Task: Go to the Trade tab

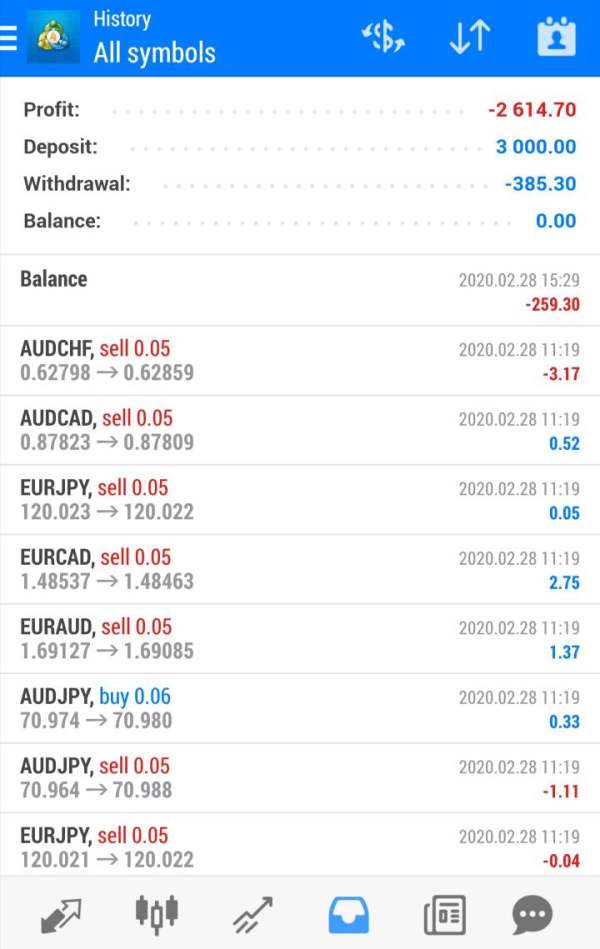Action: pyautogui.click(x=253, y=913)
